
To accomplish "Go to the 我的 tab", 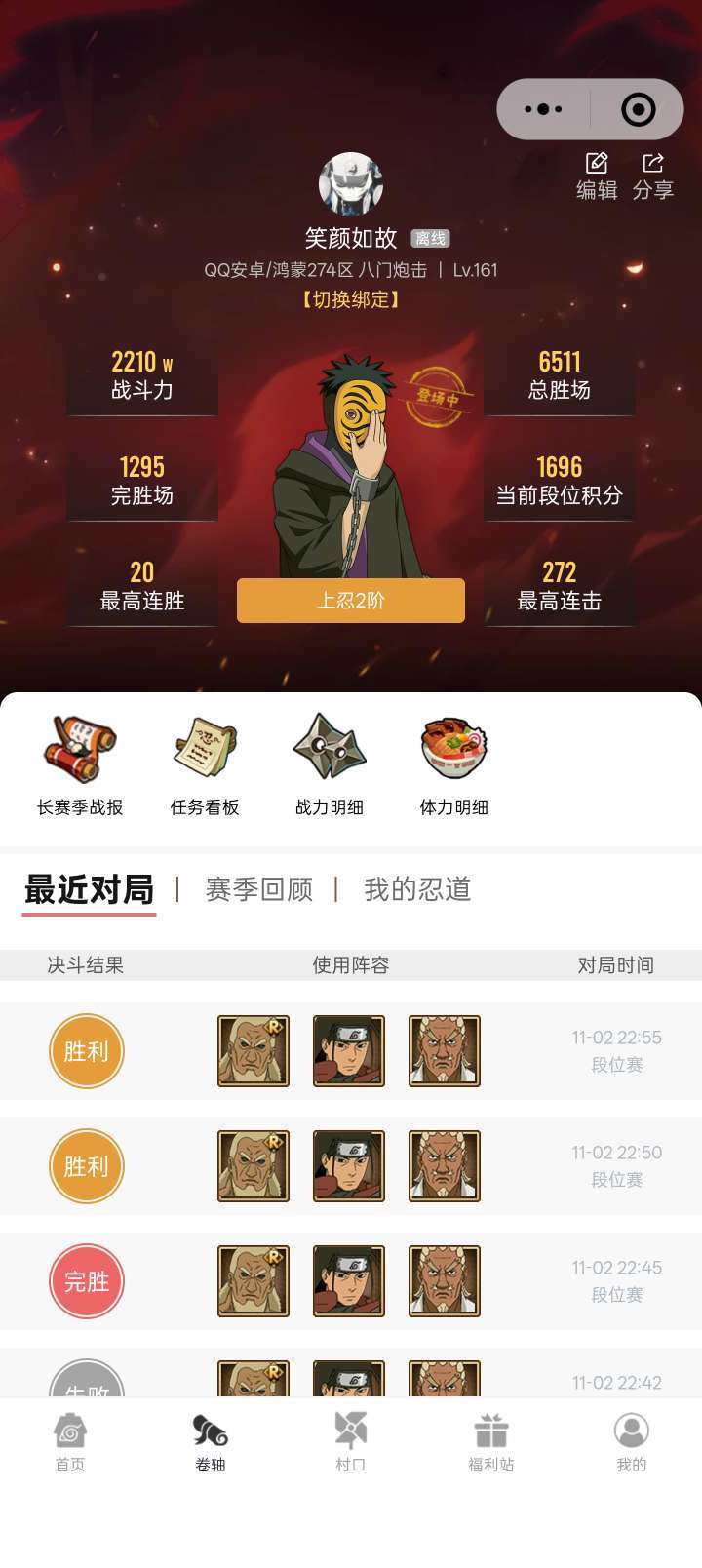I will (x=632, y=1443).
